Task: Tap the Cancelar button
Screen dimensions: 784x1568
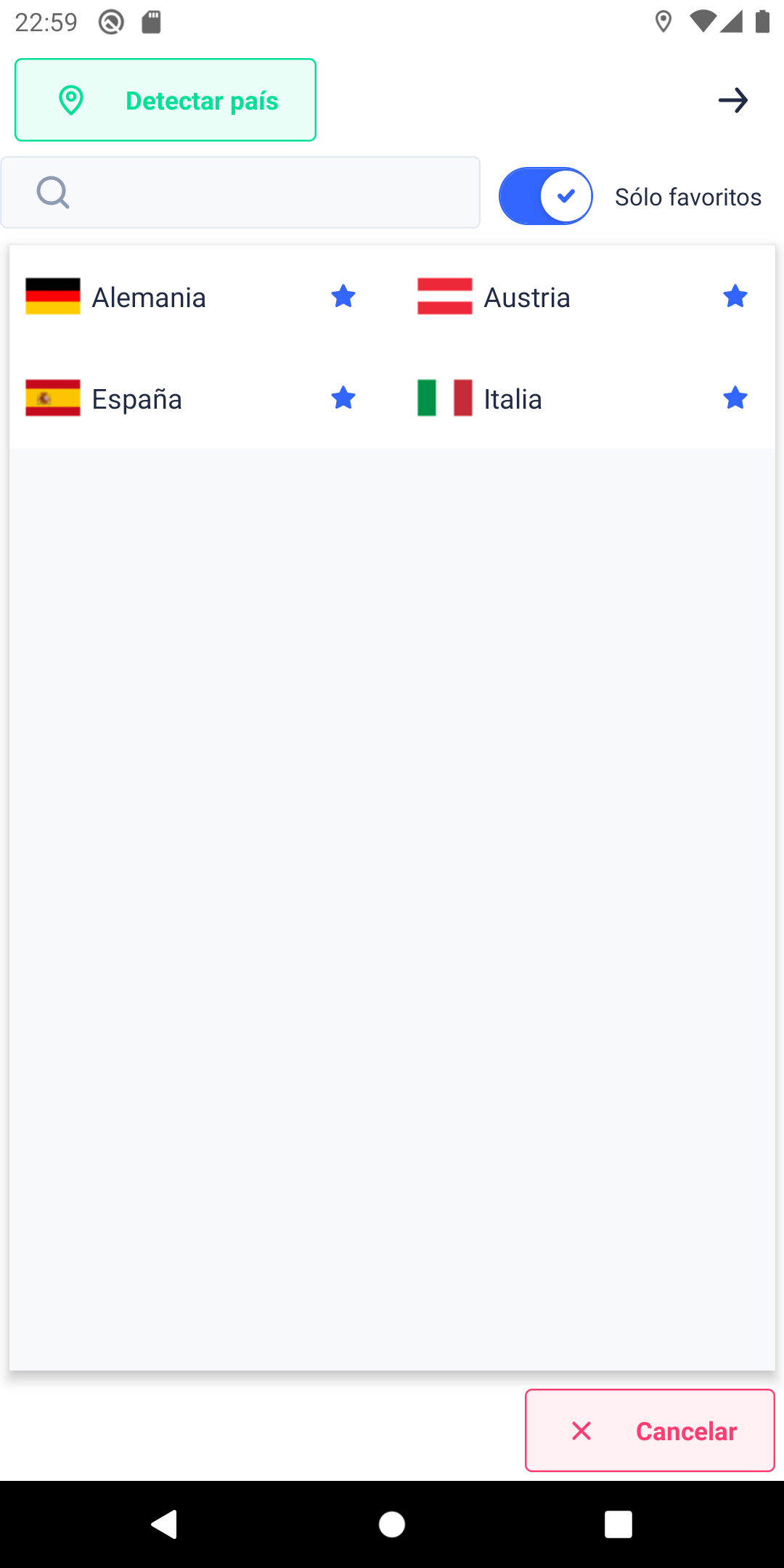Action: 650,1431
